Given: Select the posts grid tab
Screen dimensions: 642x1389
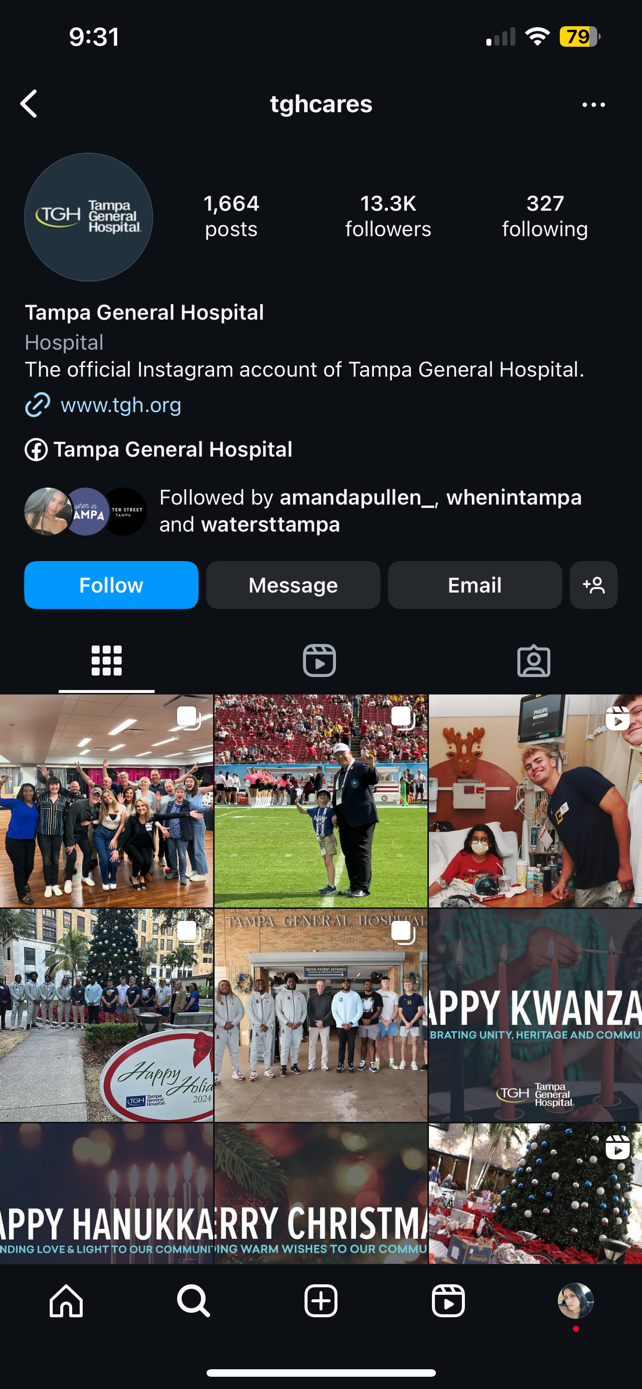Looking at the screenshot, I should [x=107, y=661].
